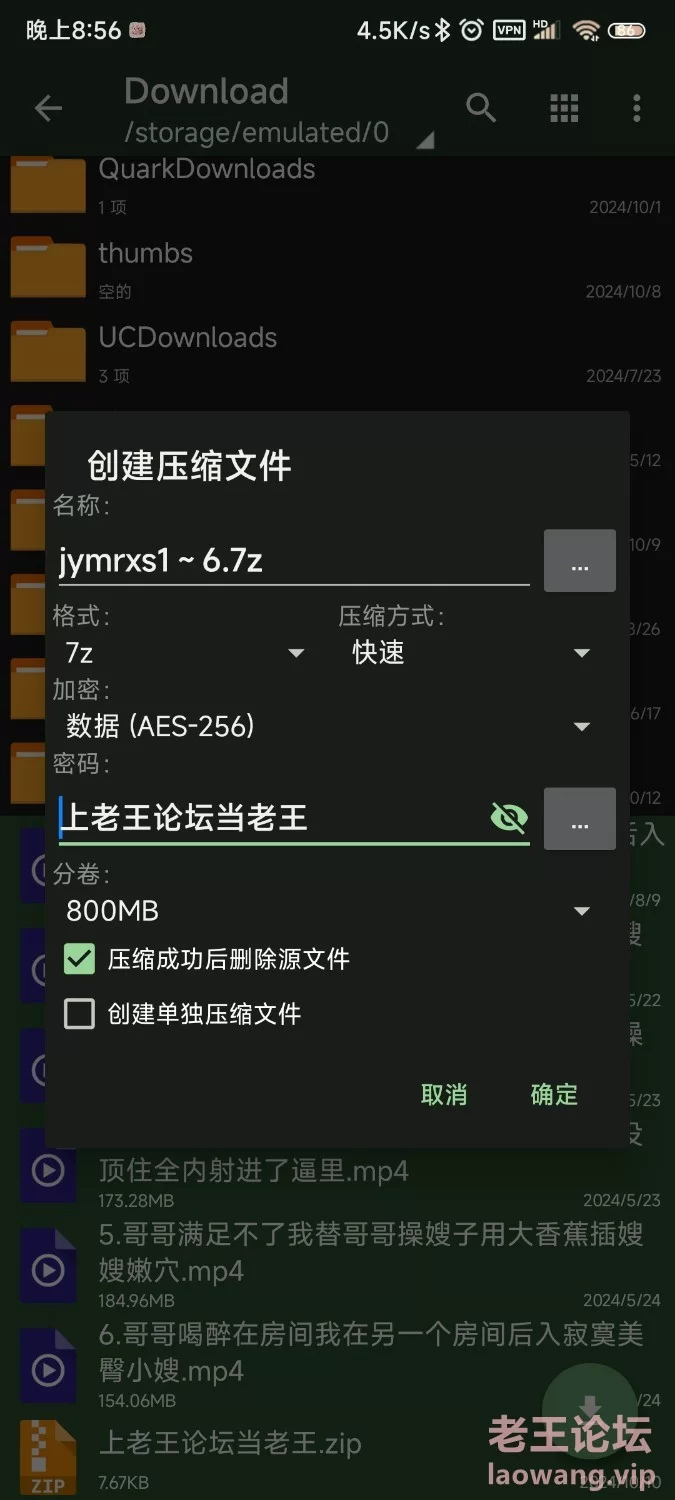Open browse button next to archive name

[x=579, y=562]
